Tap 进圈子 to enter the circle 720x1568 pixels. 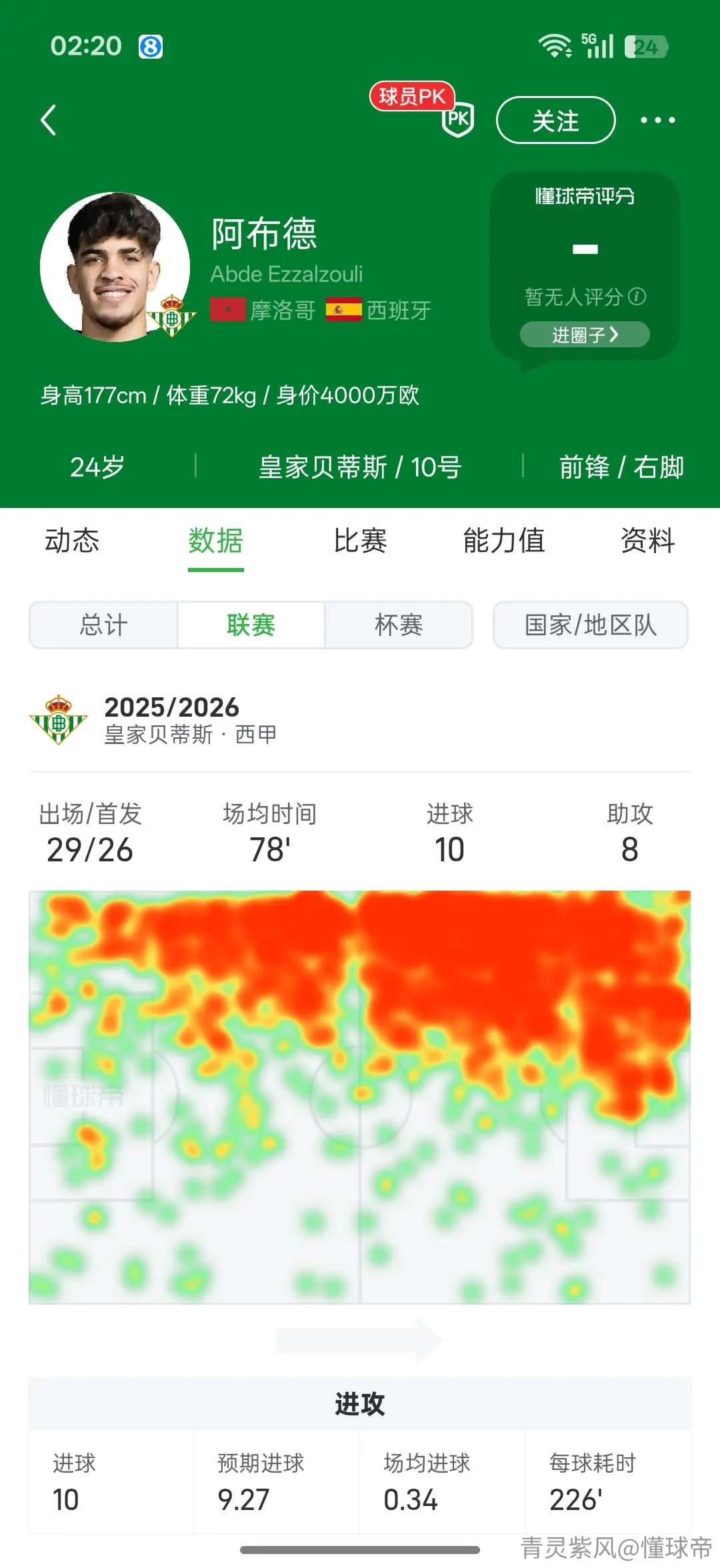tap(585, 335)
